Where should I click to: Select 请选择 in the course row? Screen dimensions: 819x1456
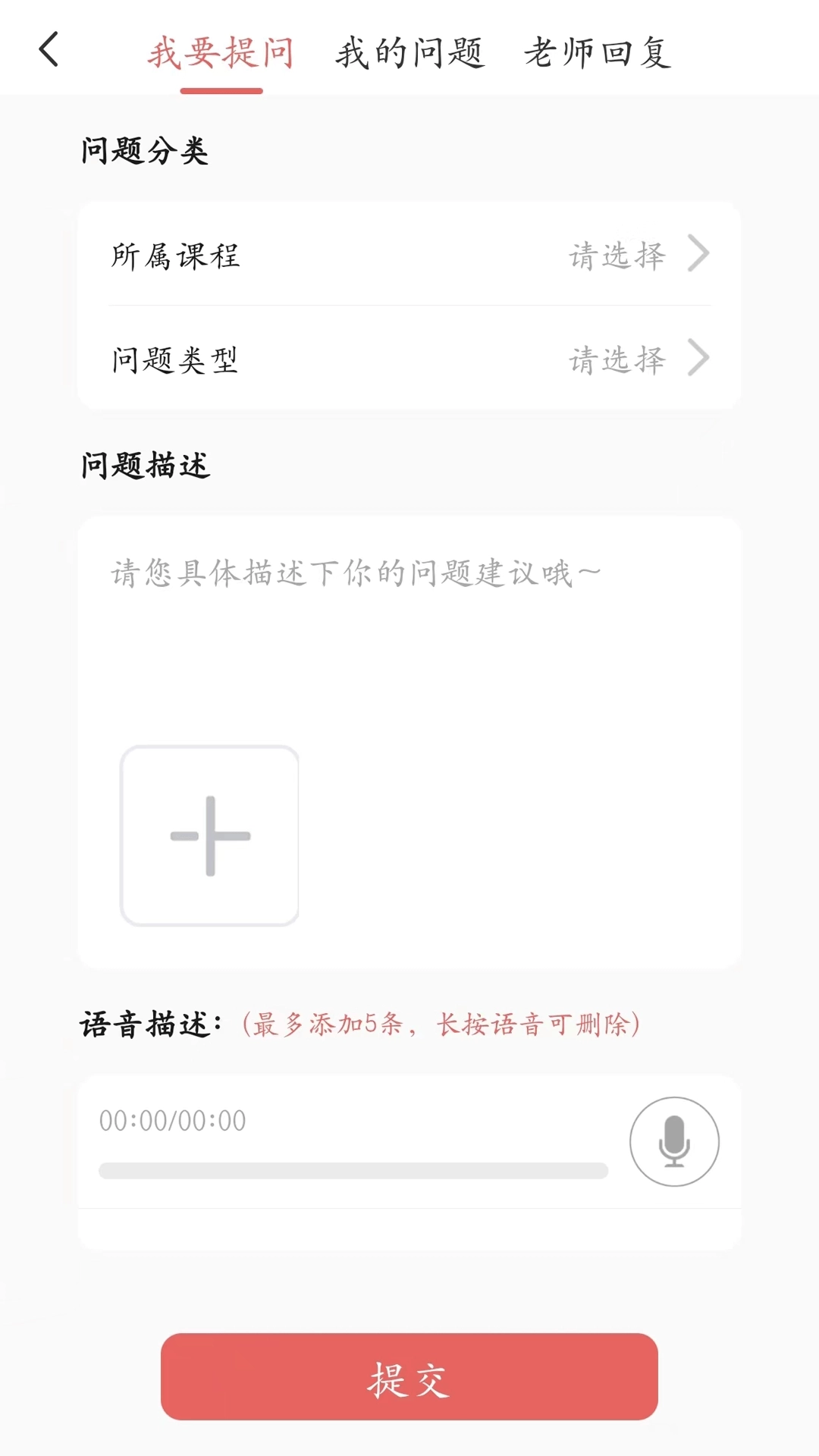point(617,256)
